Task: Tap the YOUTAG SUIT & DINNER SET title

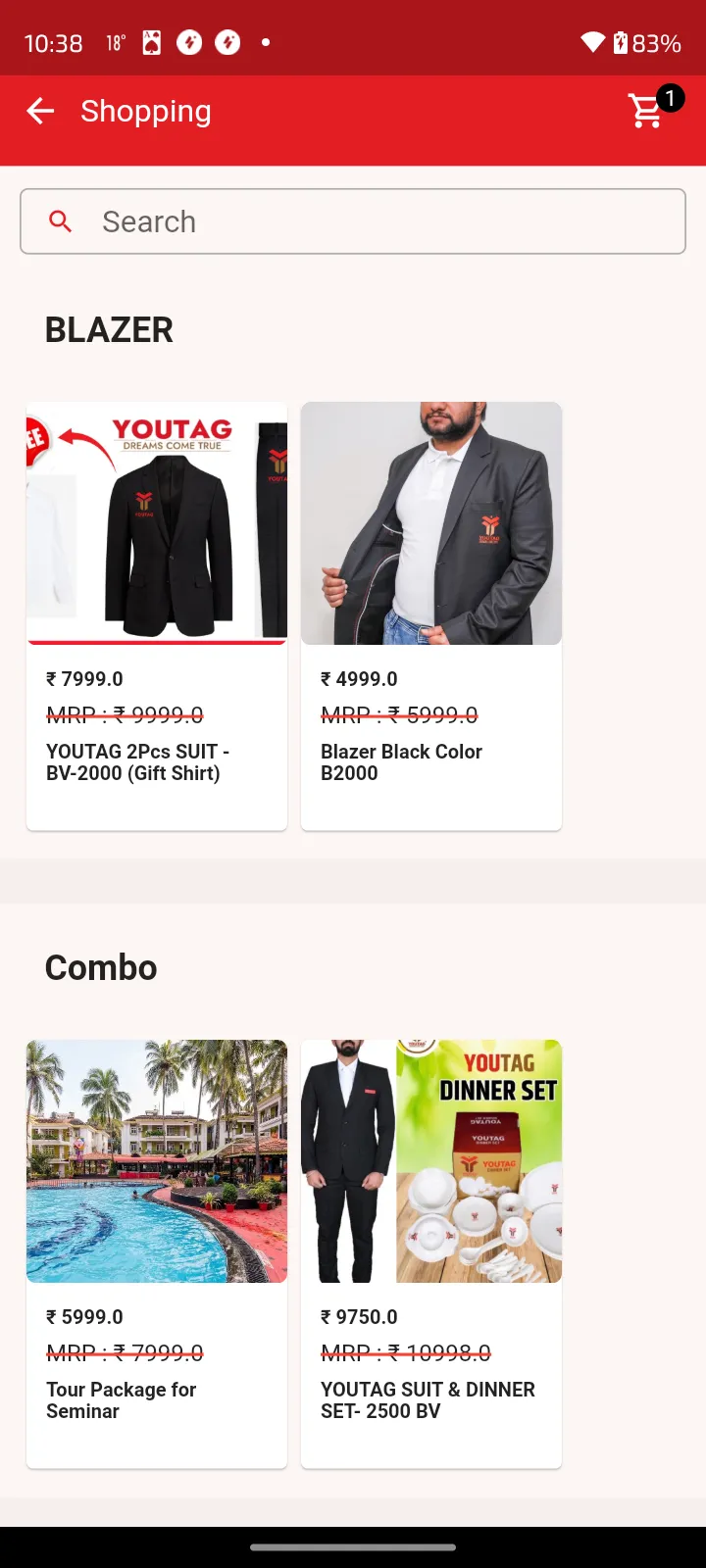Action: 427,1399
